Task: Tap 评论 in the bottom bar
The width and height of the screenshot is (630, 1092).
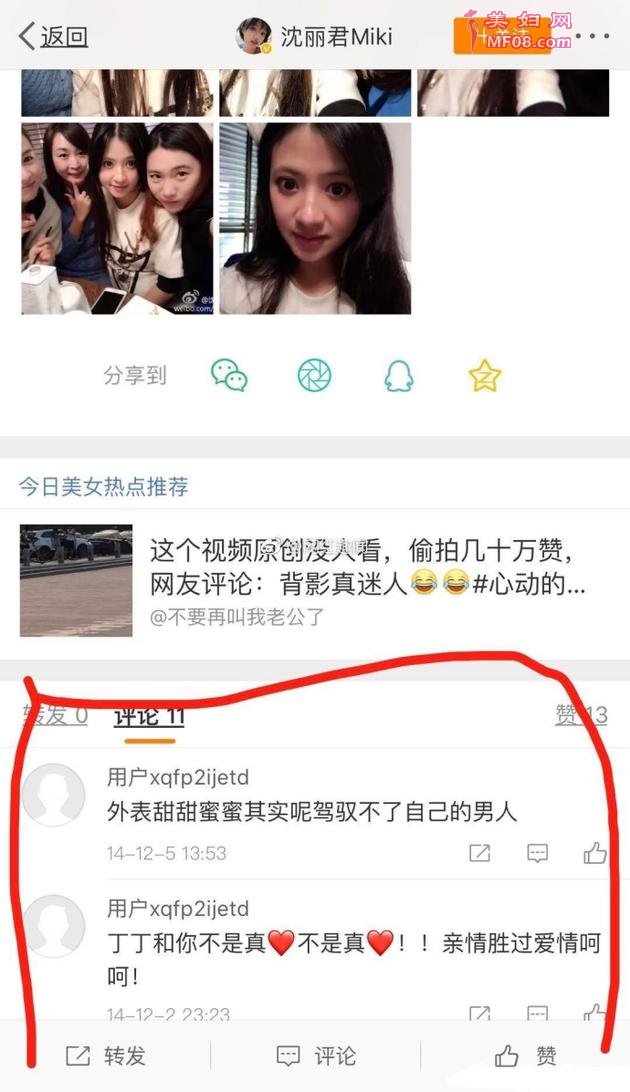Action: coord(316,1056)
